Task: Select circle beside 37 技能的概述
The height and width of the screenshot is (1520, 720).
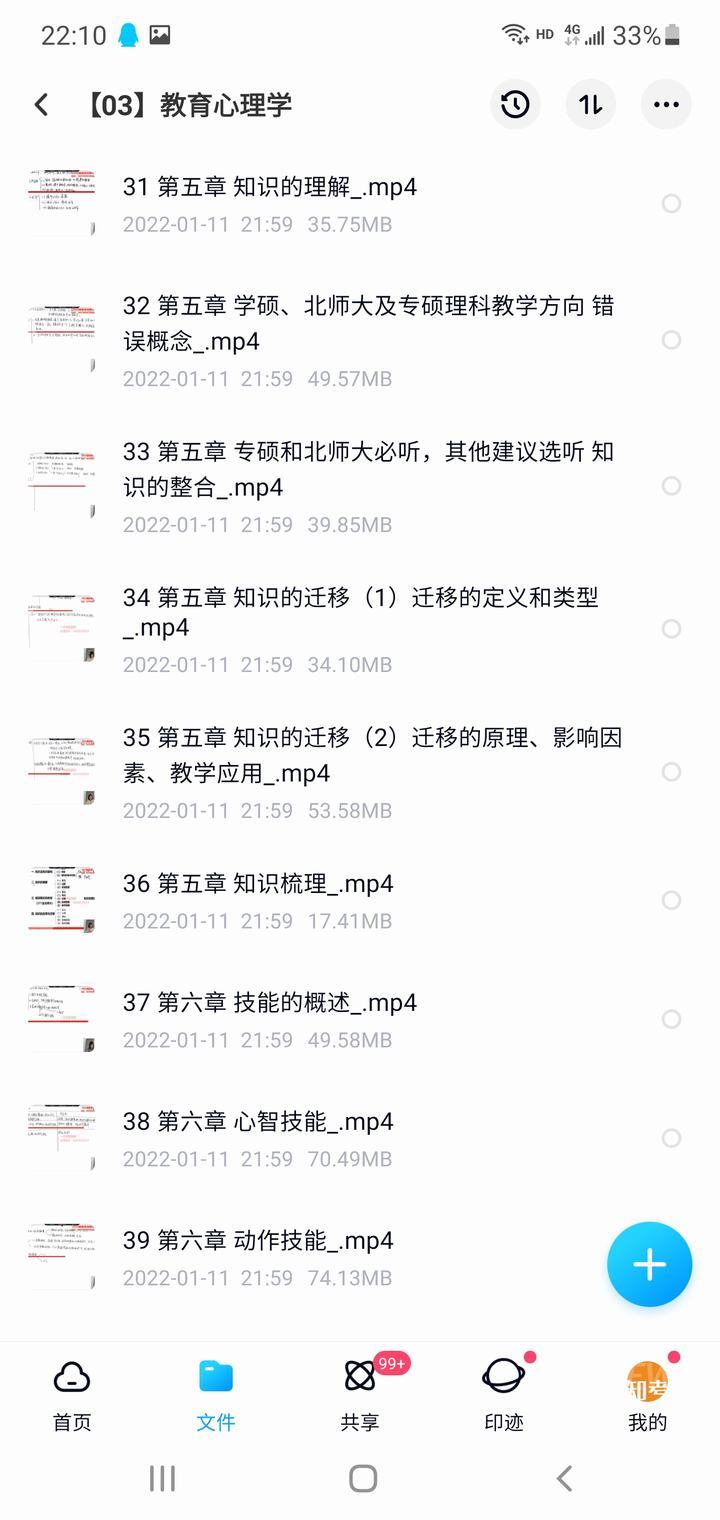Action: [x=671, y=1019]
